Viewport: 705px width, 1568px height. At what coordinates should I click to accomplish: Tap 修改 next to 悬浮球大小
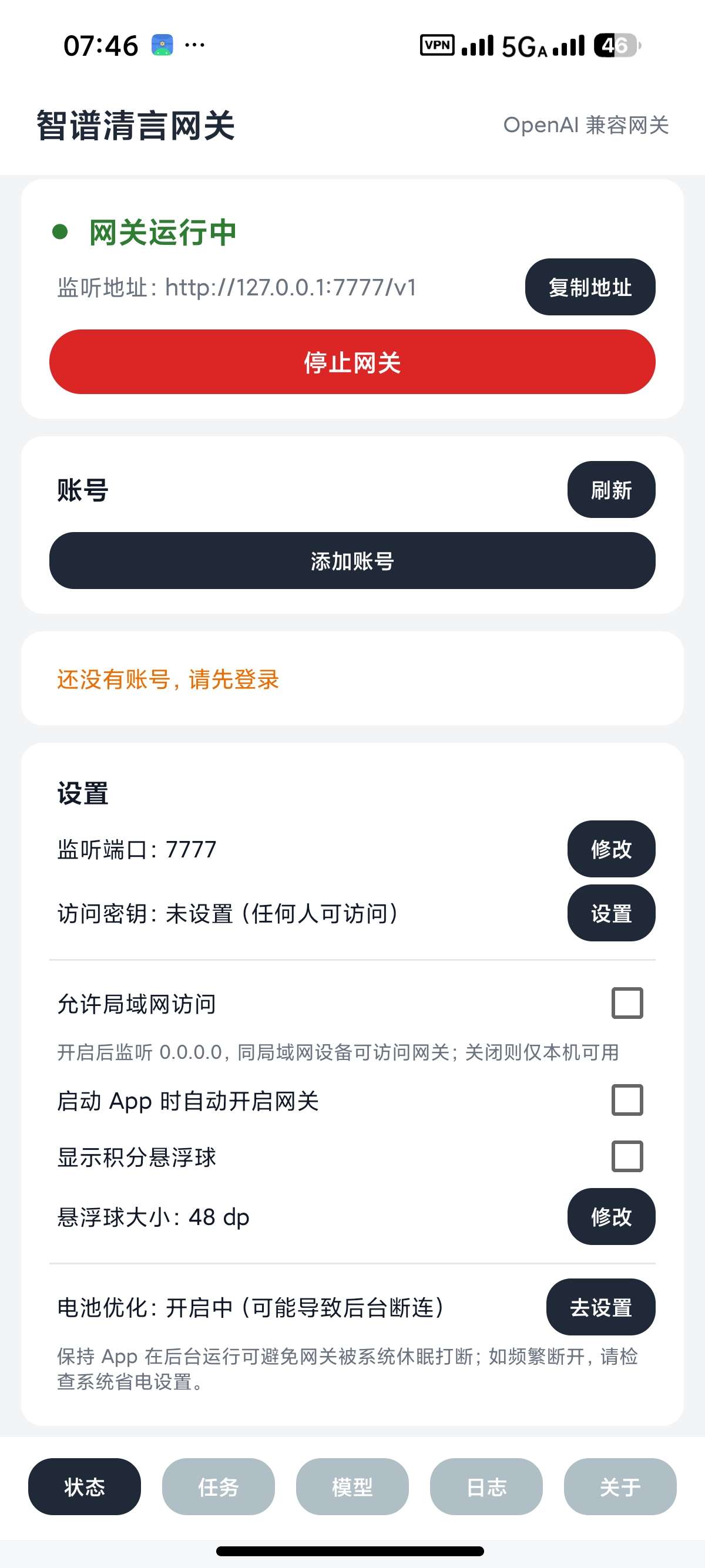click(611, 1217)
